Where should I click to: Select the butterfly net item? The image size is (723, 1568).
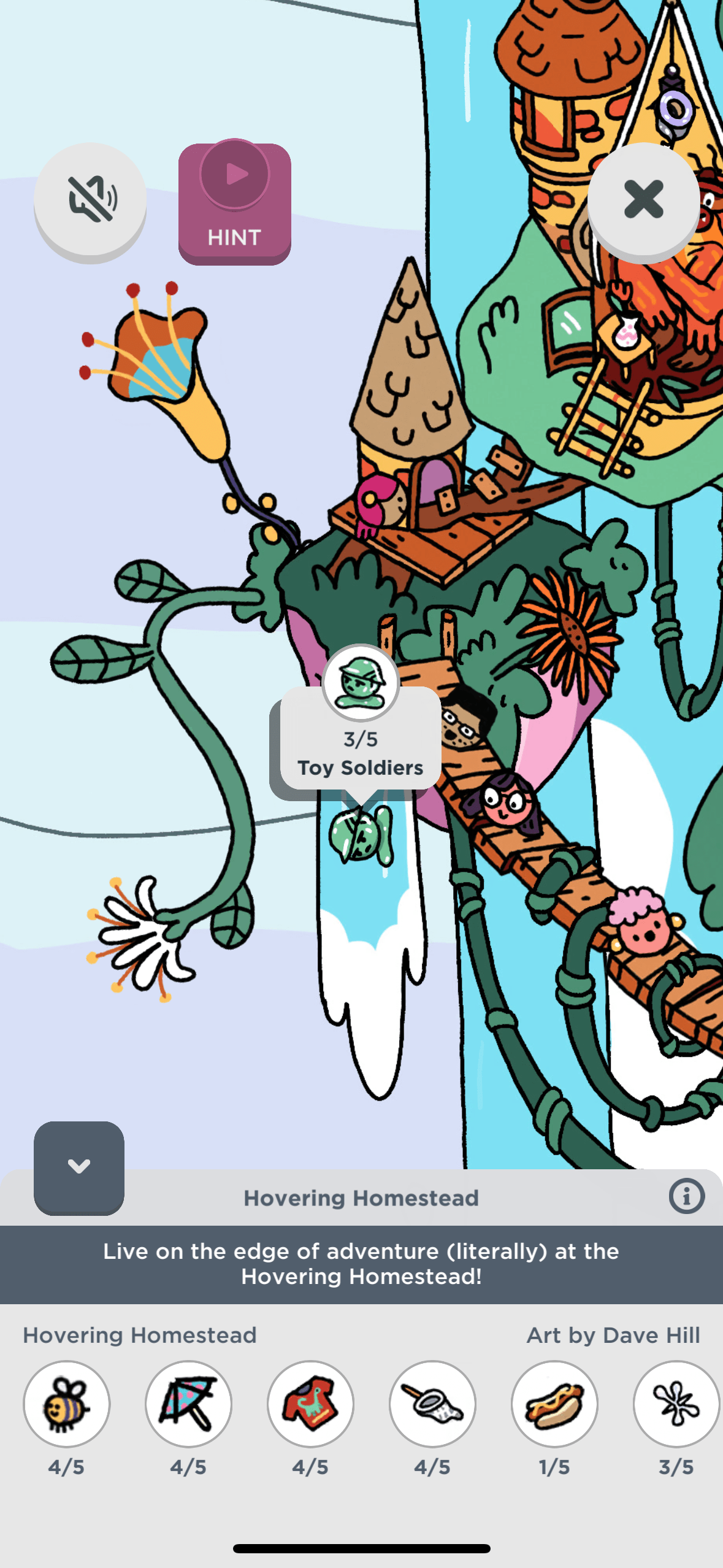point(432,1404)
